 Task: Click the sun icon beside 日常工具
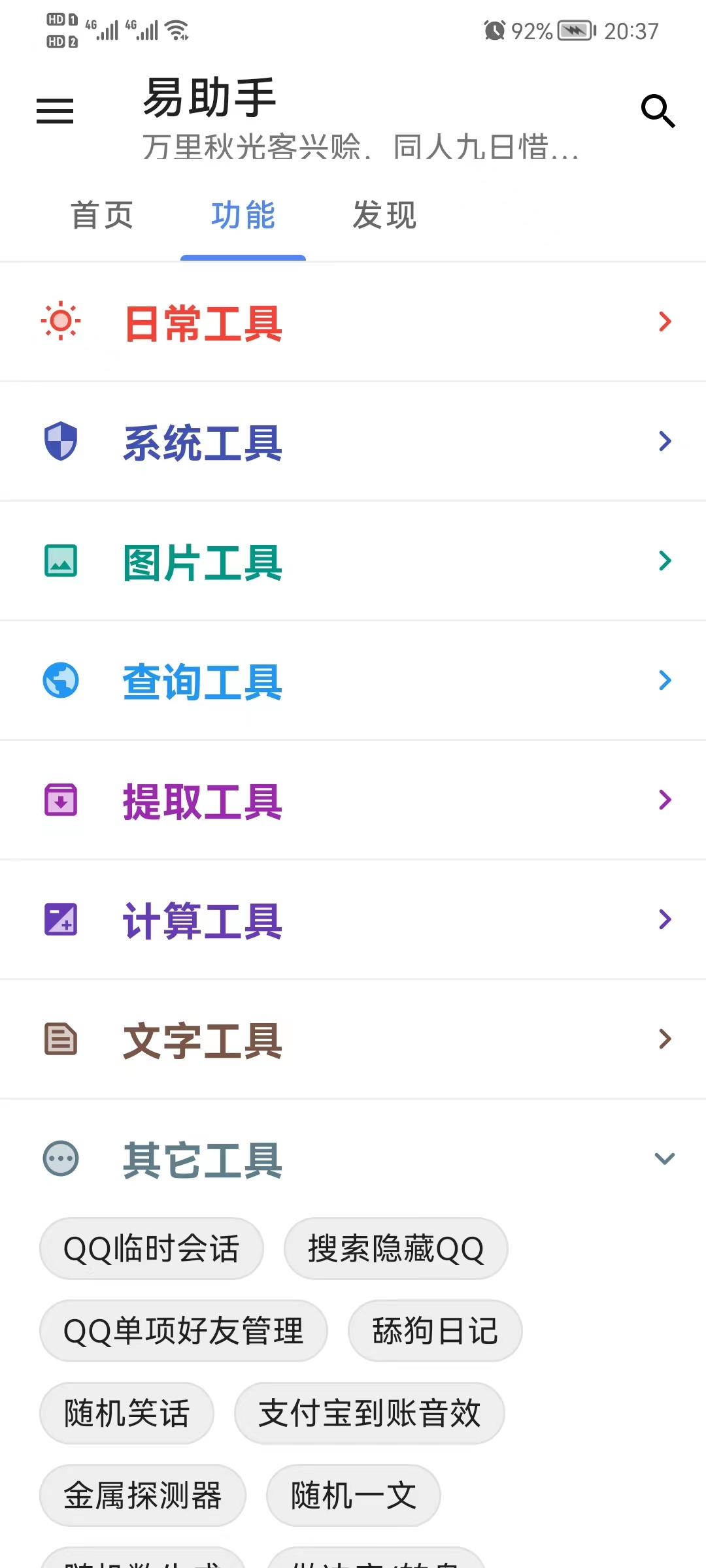point(61,321)
